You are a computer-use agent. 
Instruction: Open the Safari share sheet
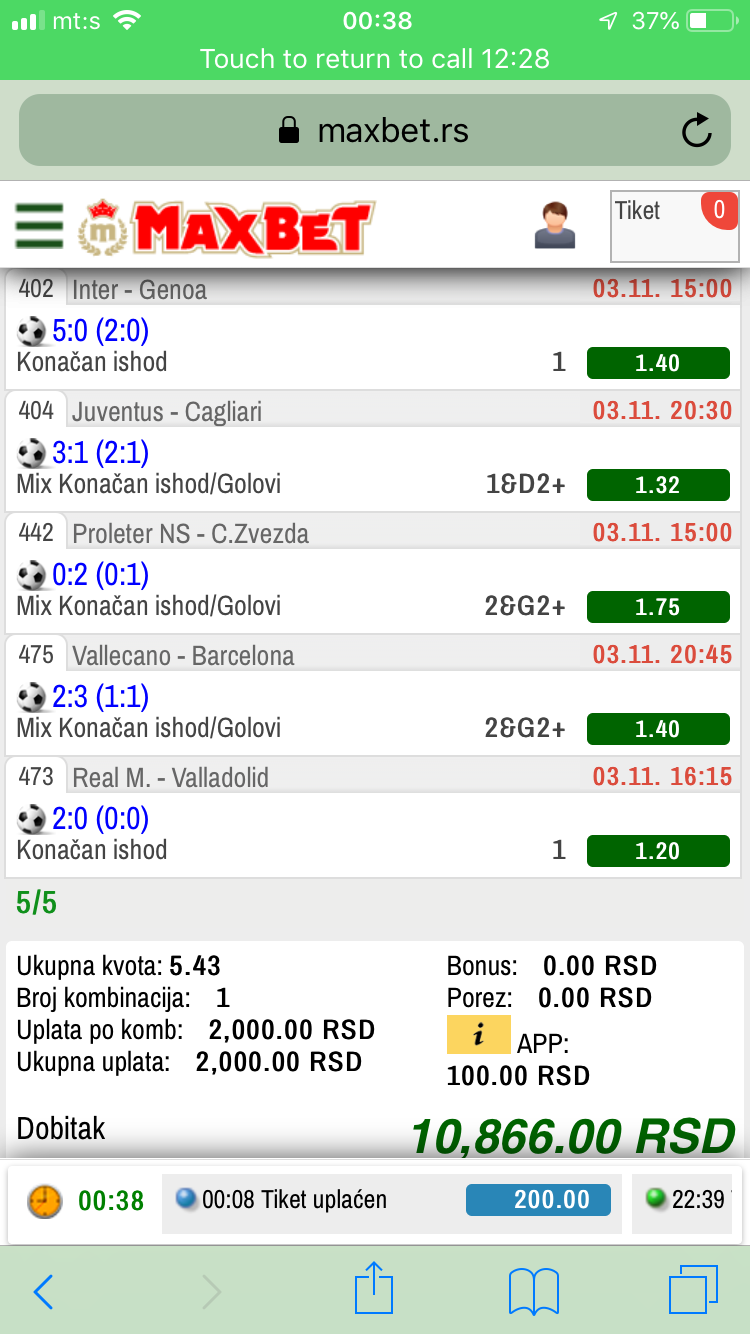(x=374, y=1290)
